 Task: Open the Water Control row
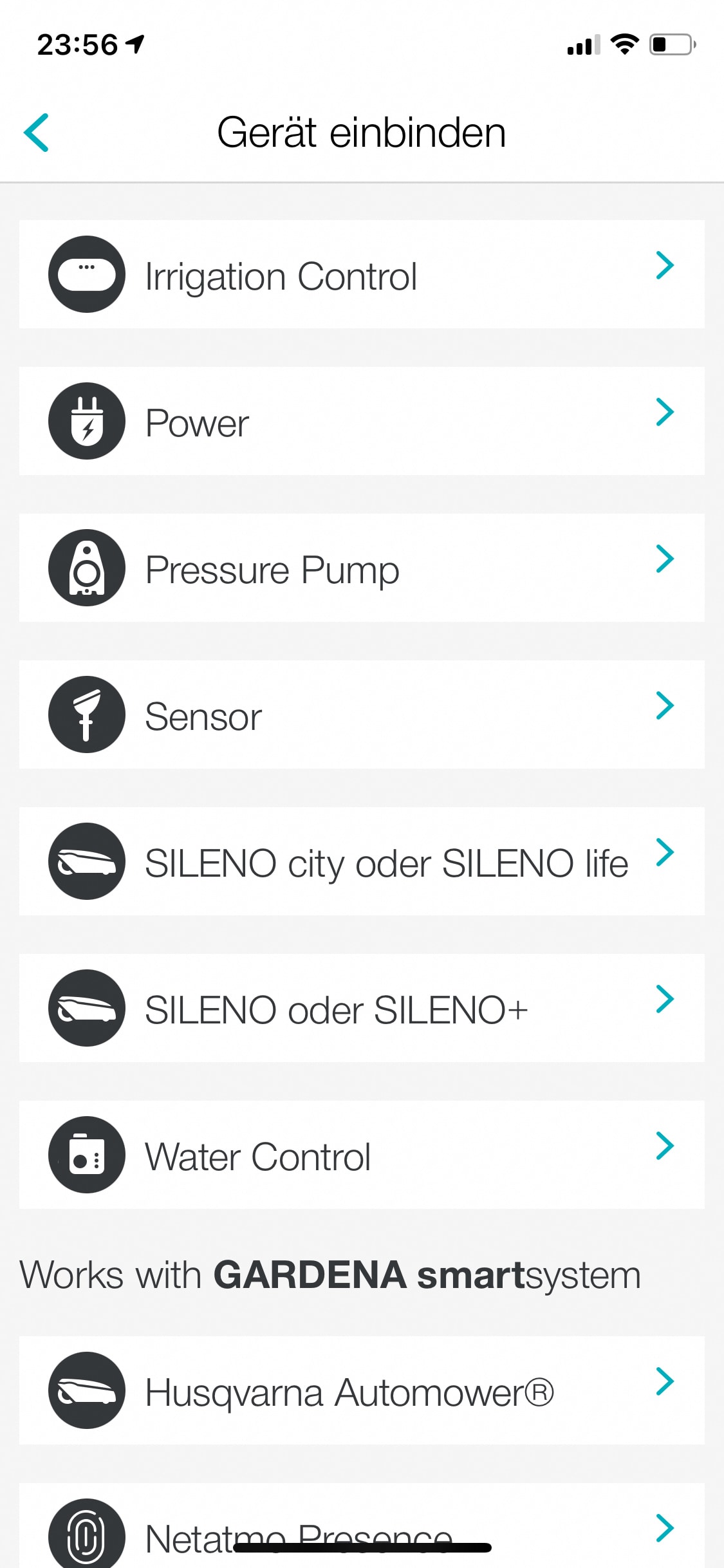362,1155
